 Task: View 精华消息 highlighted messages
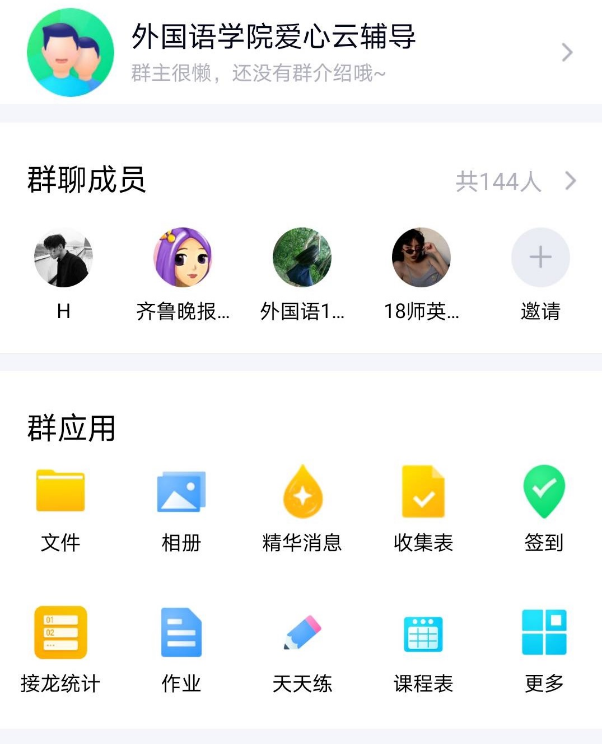coord(302,492)
